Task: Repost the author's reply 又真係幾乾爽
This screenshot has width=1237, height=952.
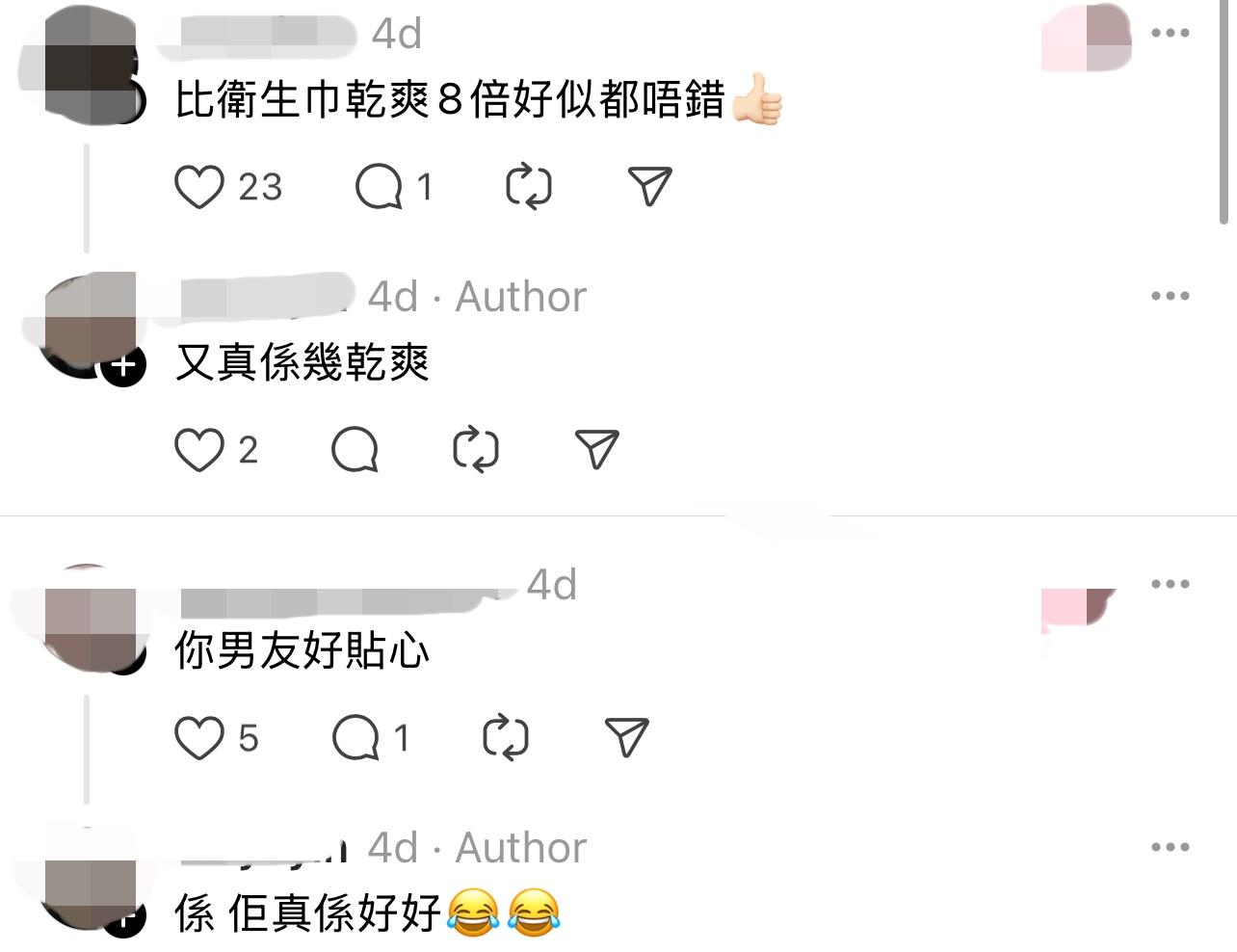Action: pos(476,449)
